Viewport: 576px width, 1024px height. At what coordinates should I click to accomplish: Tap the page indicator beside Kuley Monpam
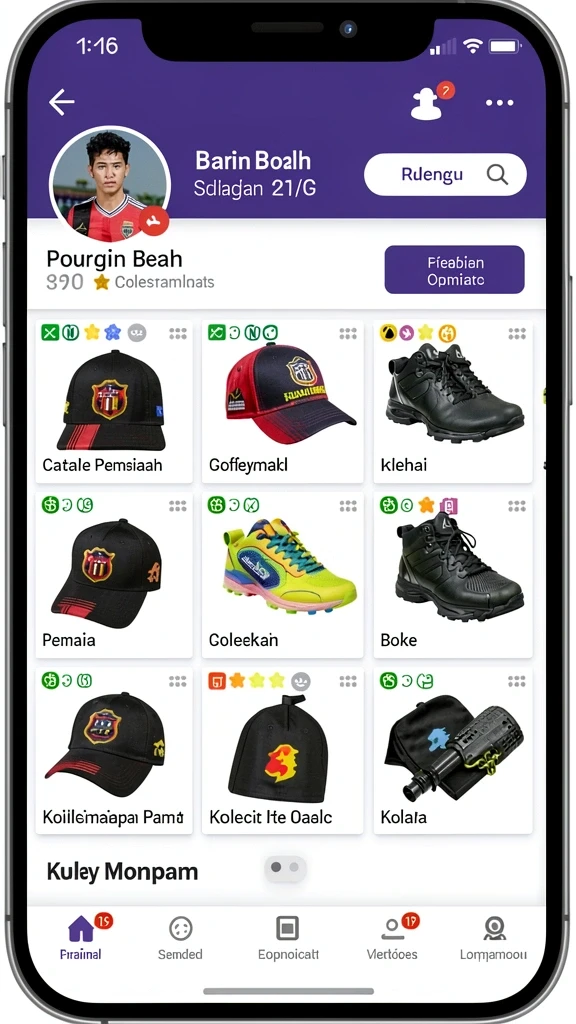click(285, 867)
